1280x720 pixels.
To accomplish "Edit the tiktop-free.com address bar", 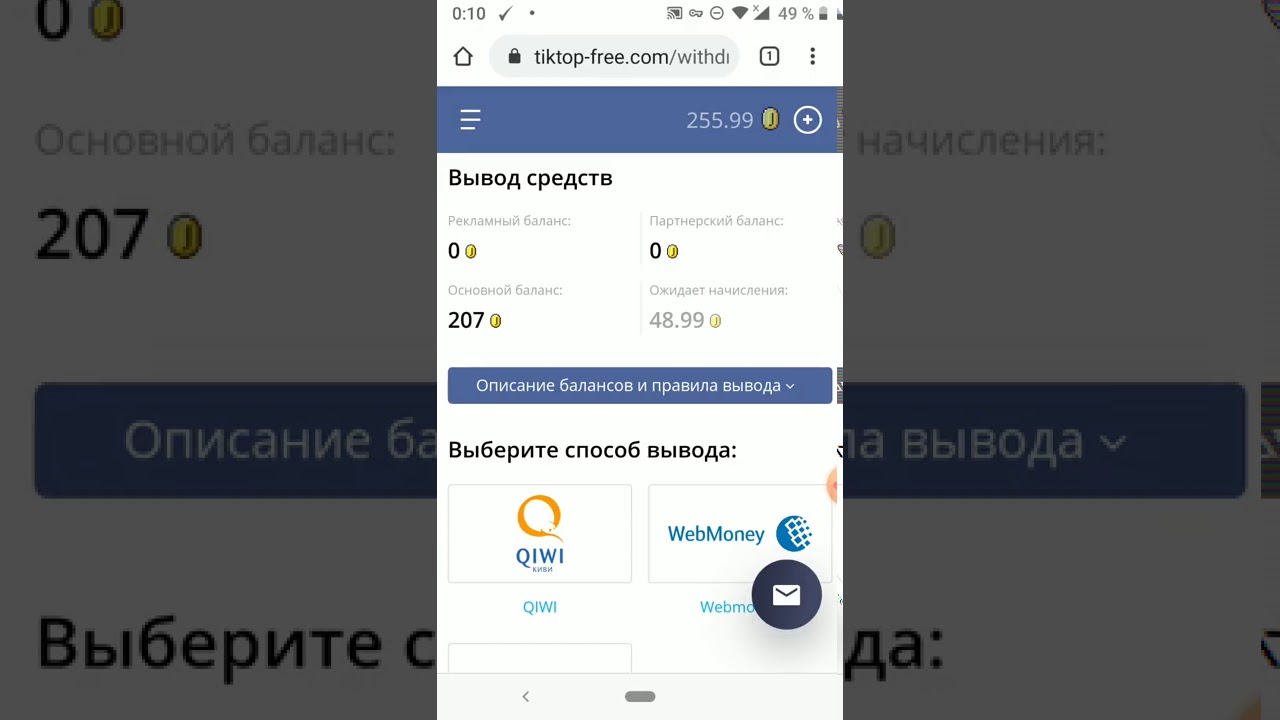I will click(x=614, y=57).
